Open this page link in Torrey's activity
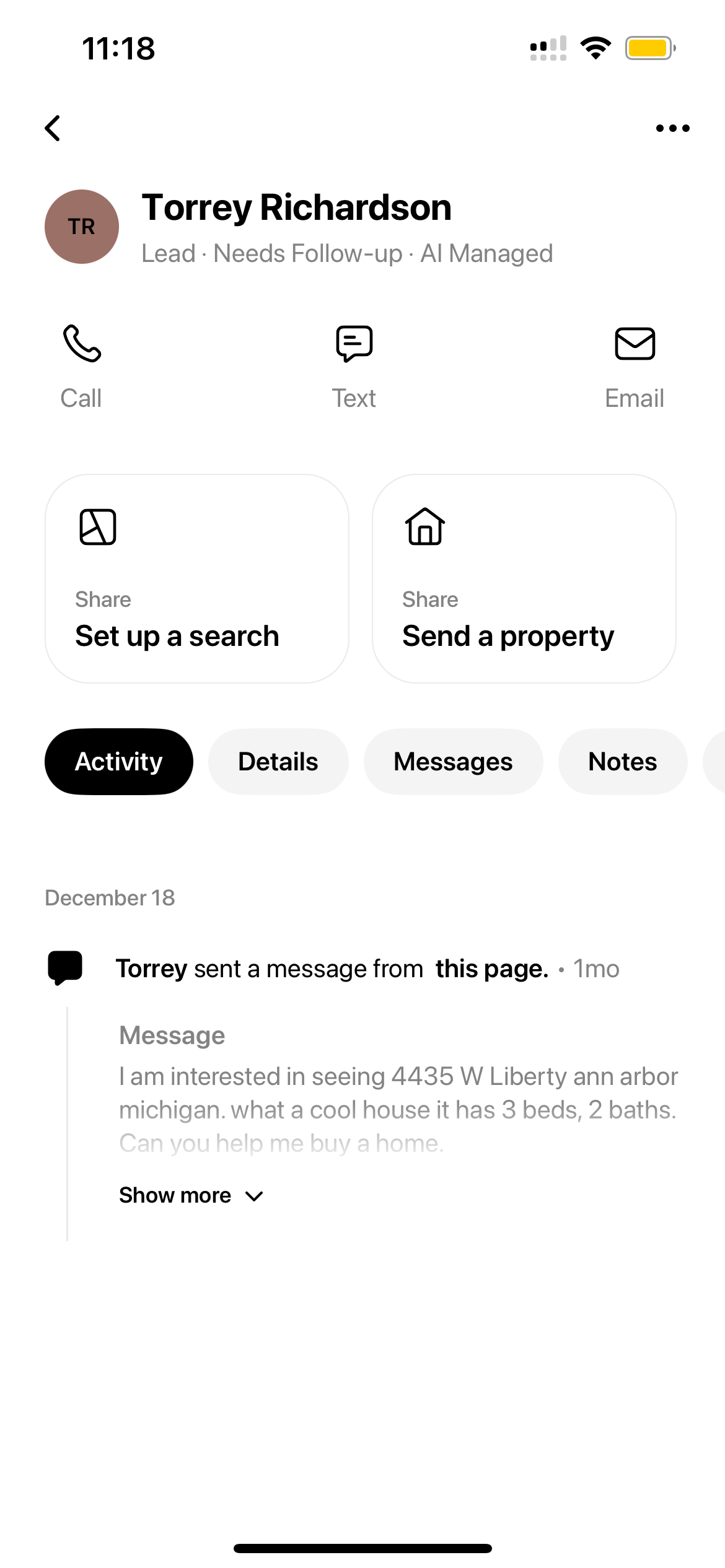725x1568 pixels. point(491,967)
